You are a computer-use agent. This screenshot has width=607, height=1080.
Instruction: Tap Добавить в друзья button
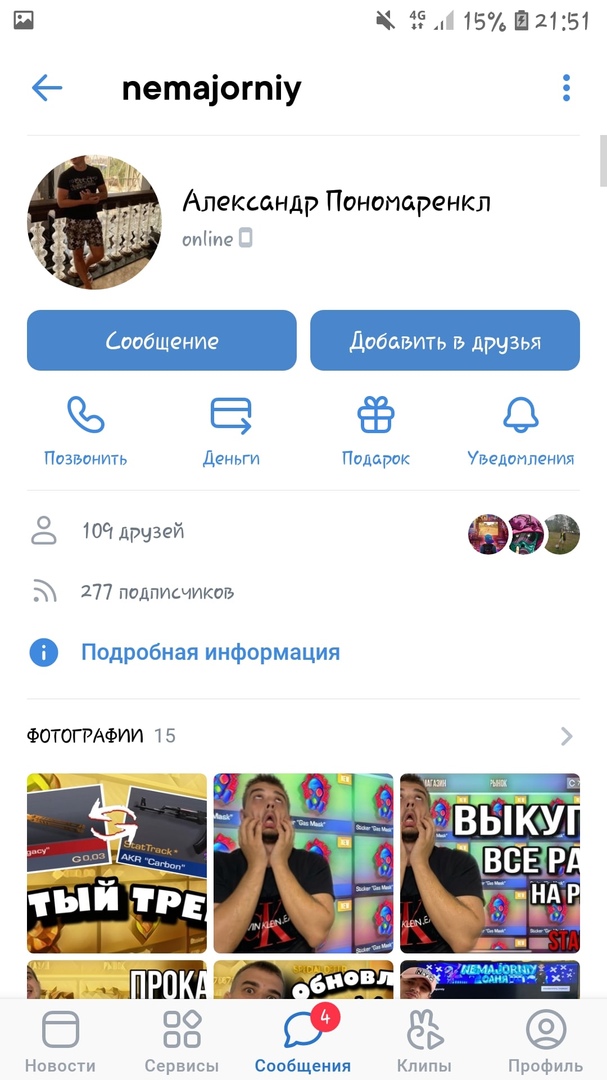(x=445, y=341)
